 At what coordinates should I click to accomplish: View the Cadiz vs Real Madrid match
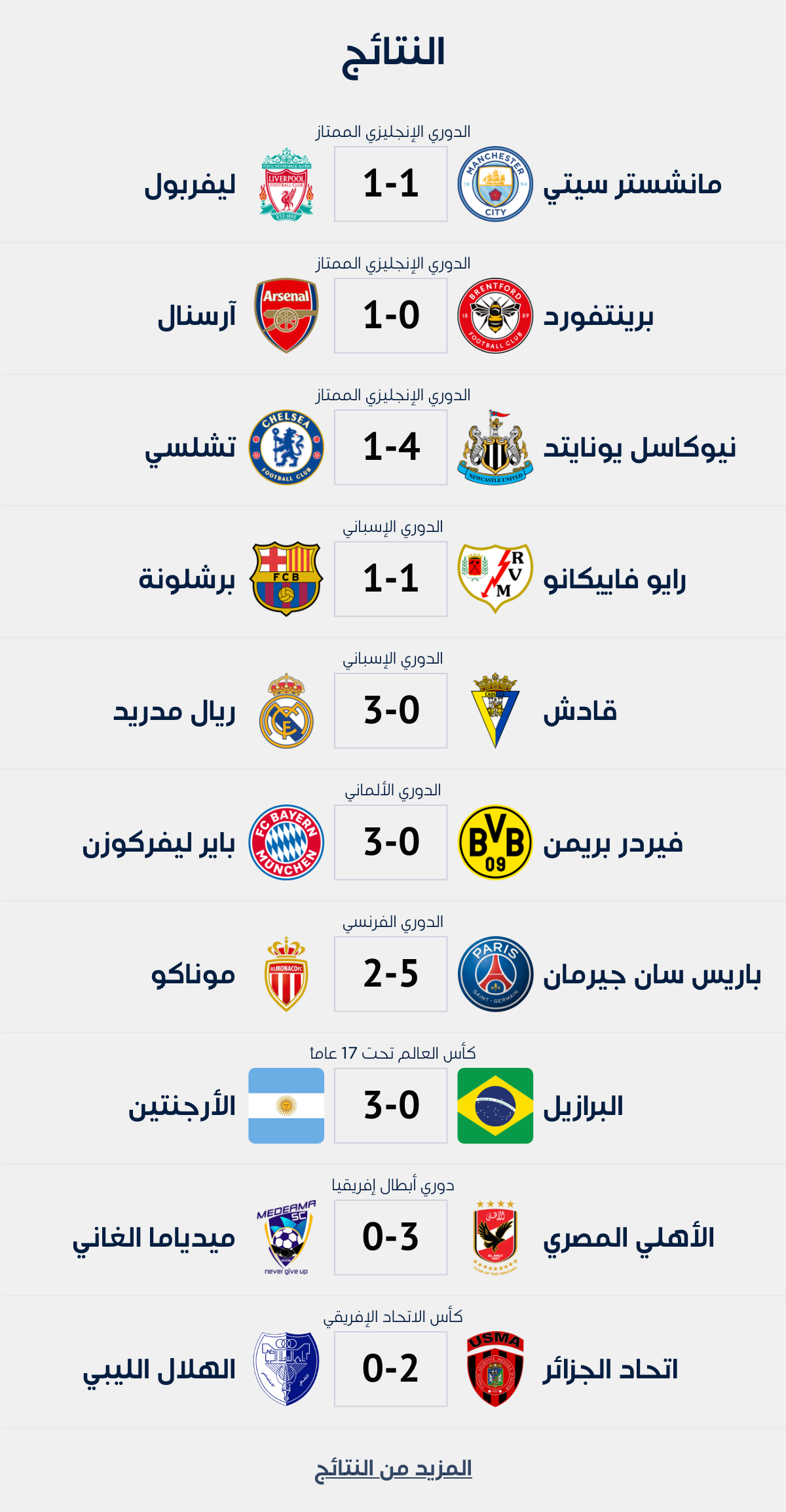[391, 711]
